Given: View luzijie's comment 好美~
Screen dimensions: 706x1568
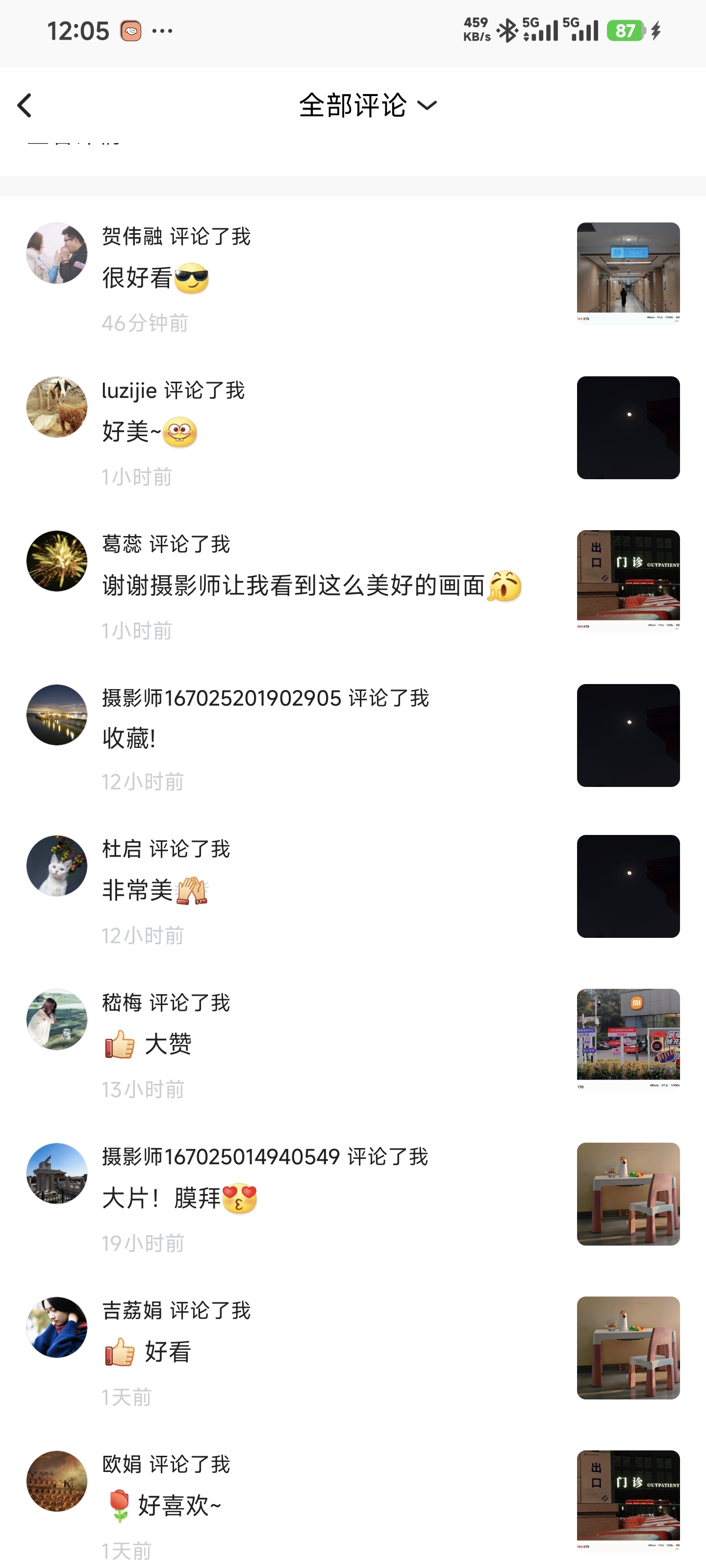Looking at the screenshot, I should click(149, 432).
